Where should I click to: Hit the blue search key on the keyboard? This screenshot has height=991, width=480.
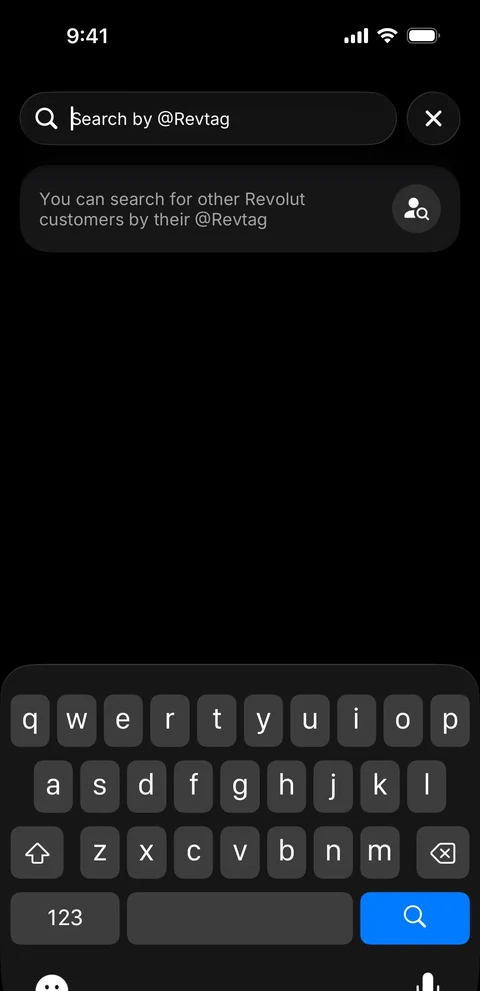[x=415, y=918]
